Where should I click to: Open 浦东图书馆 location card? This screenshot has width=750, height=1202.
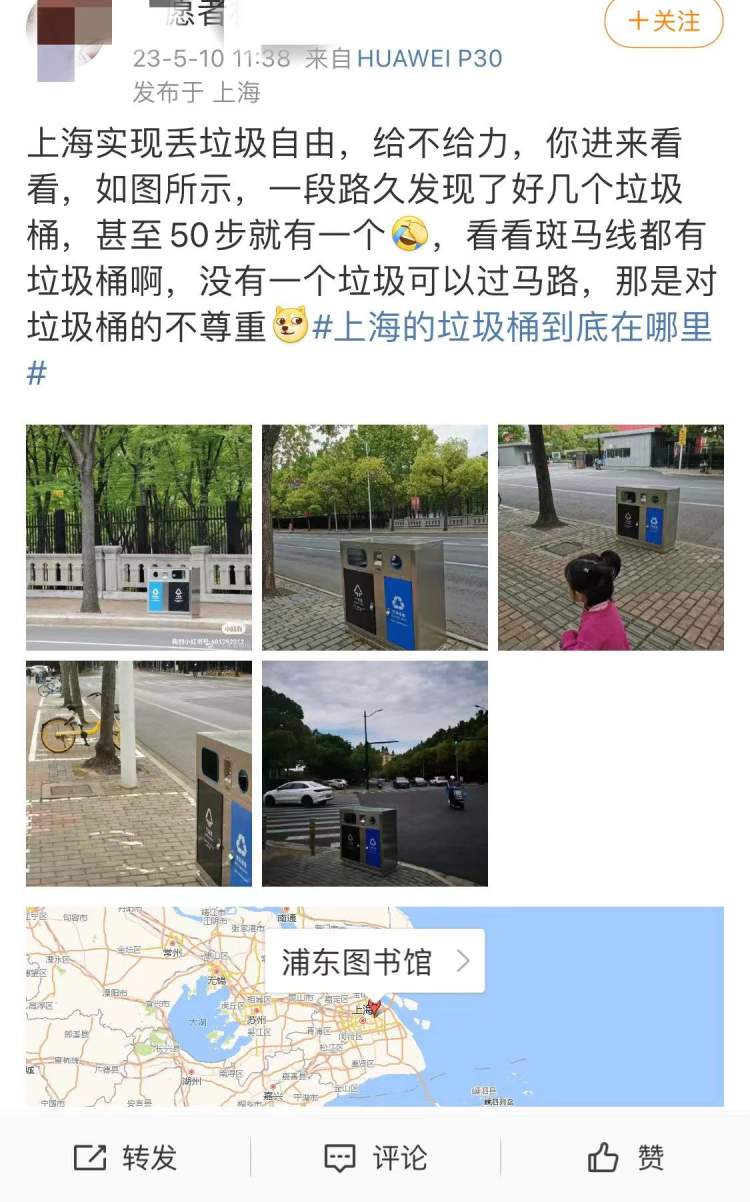(x=375, y=962)
